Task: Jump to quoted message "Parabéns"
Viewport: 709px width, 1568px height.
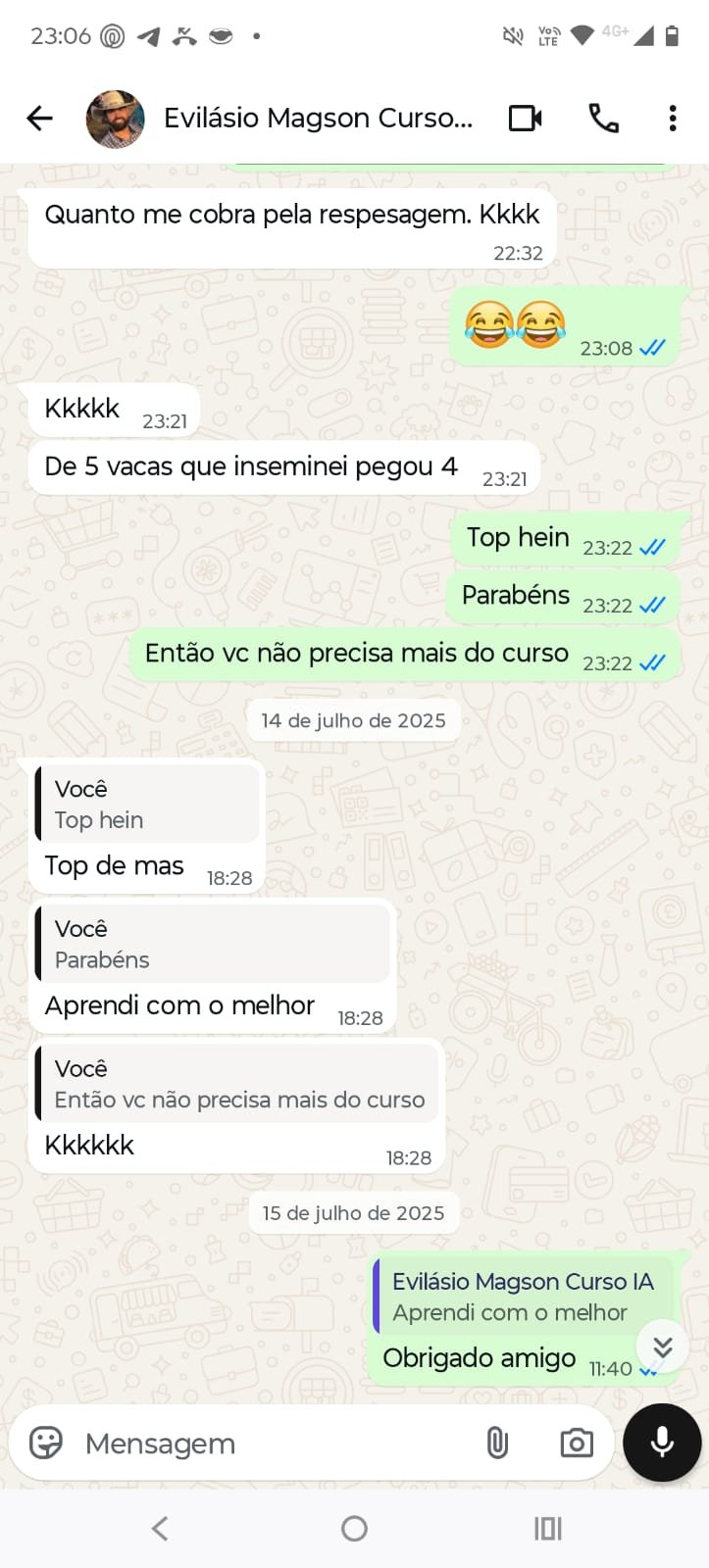Action: [212, 945]
